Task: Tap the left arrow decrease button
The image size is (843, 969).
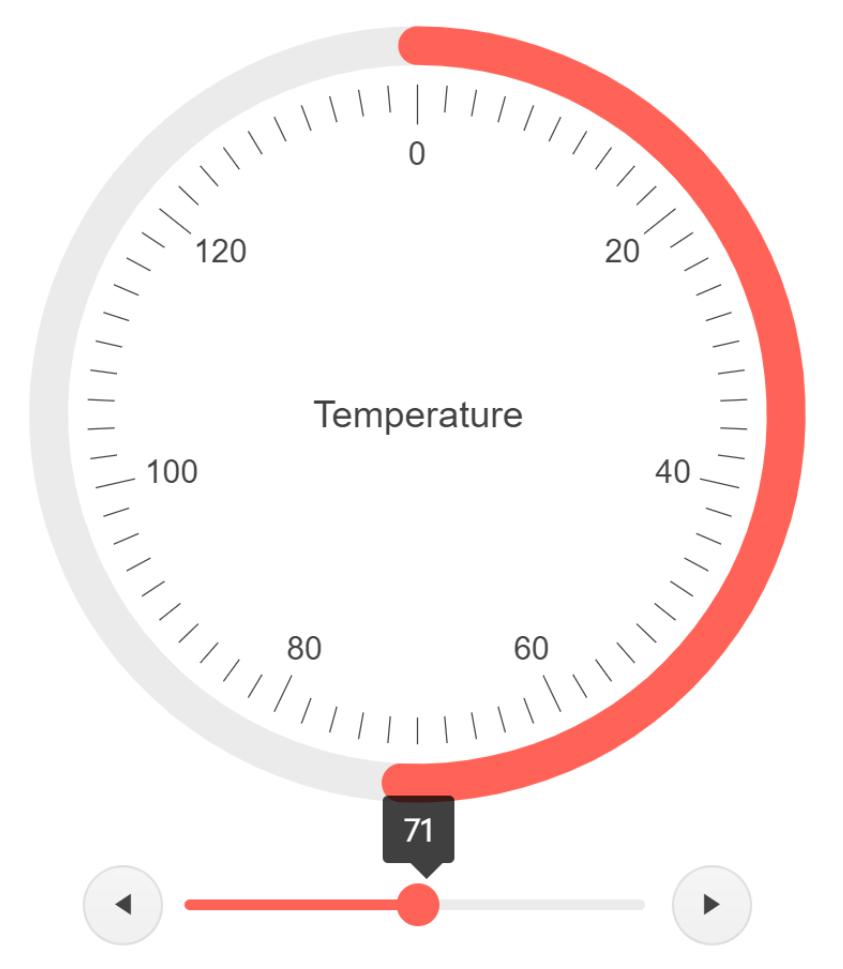Action: pos(122,905)
